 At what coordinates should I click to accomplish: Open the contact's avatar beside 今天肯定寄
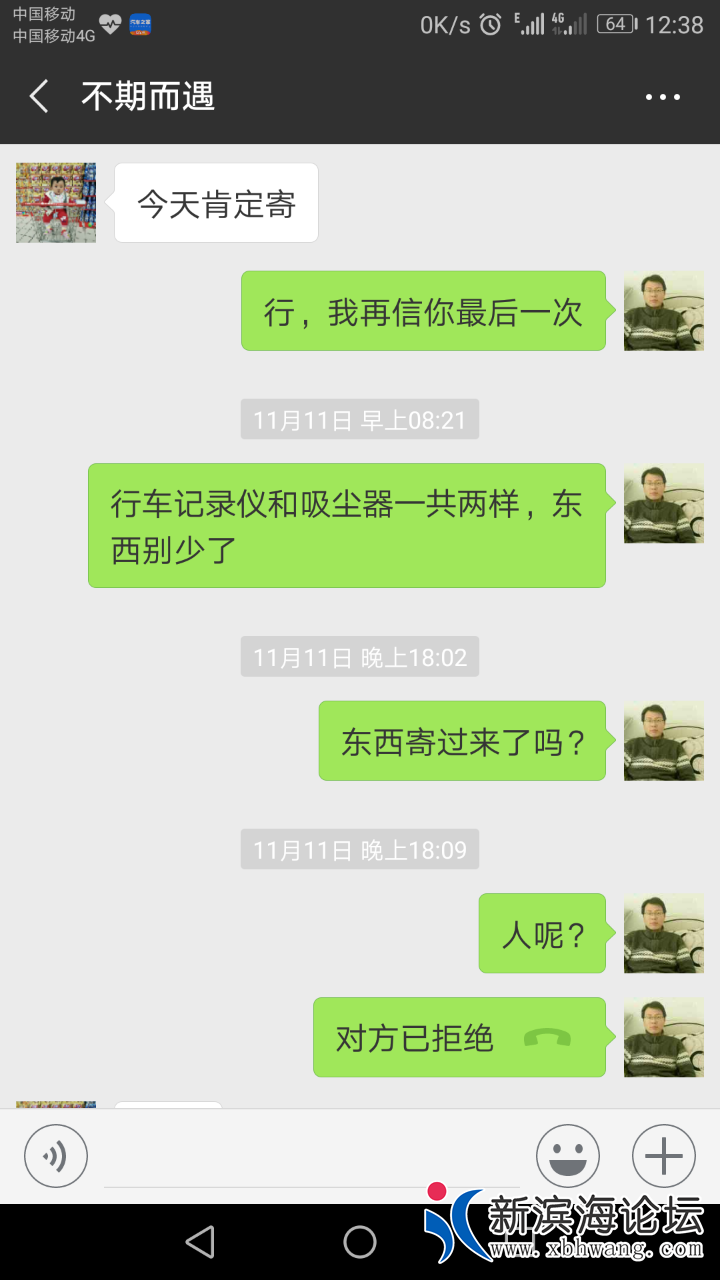pos(56,203)
